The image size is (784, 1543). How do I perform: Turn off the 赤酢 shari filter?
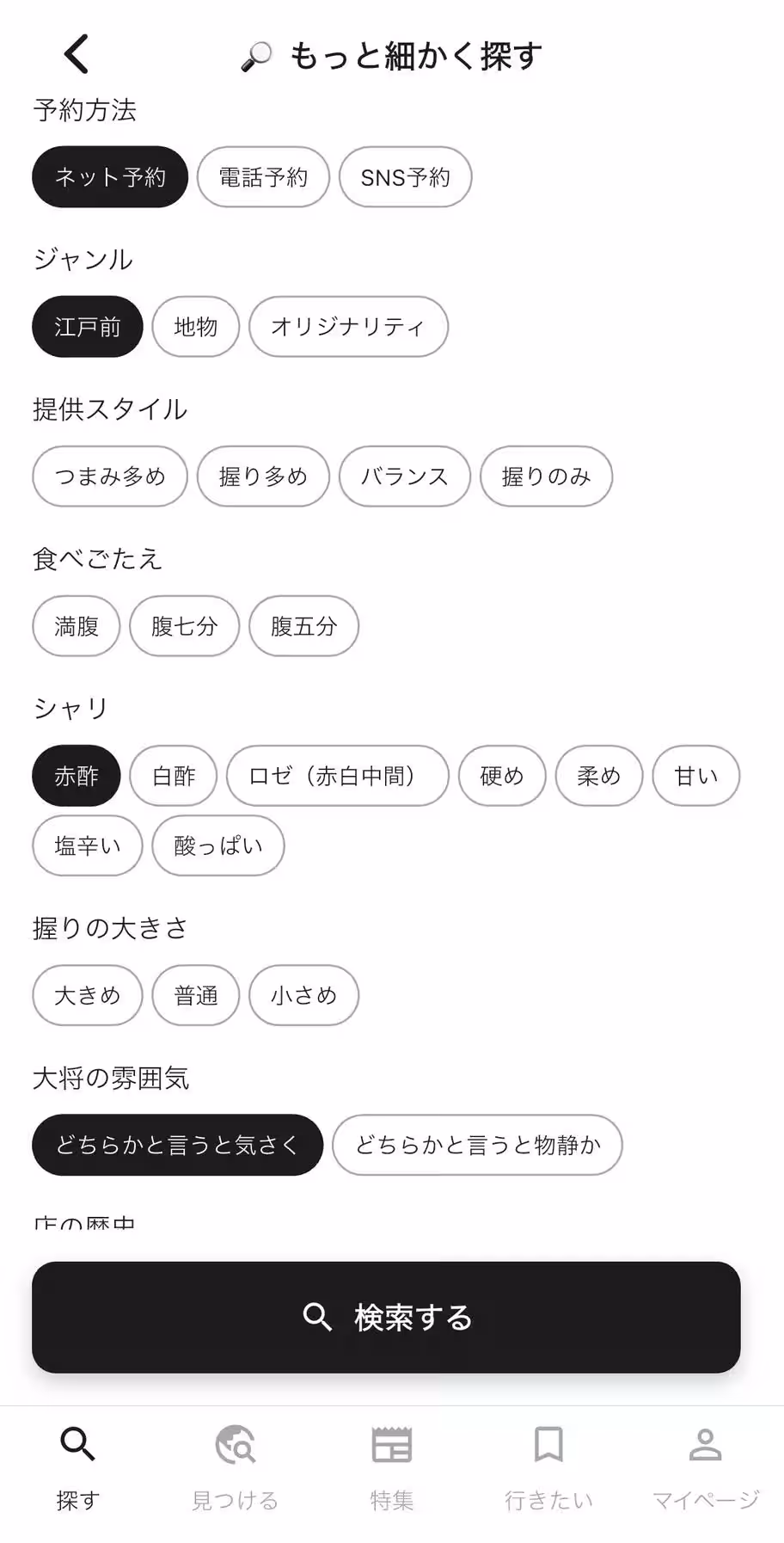[76, 776]
